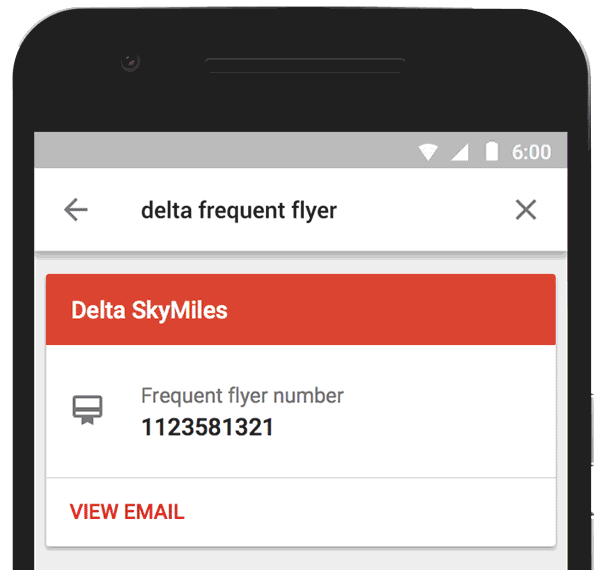
Task: Open the View Email link
Action: pyautogui.click(x=127, y=512)
